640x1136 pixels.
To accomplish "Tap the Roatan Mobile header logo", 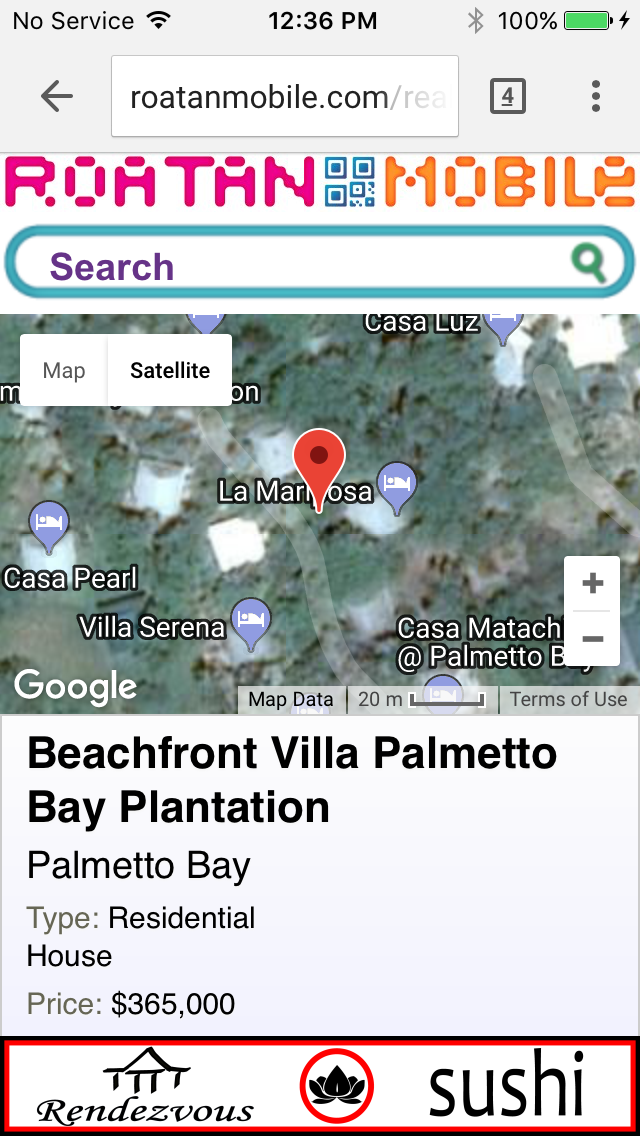I will pyautogui.click(x=320, y=182).
